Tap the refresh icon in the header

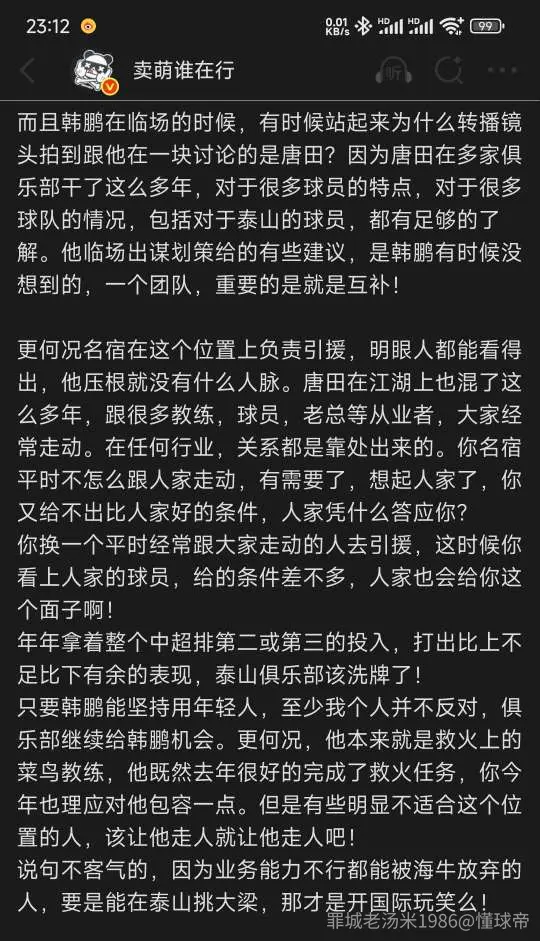point(448,70)
